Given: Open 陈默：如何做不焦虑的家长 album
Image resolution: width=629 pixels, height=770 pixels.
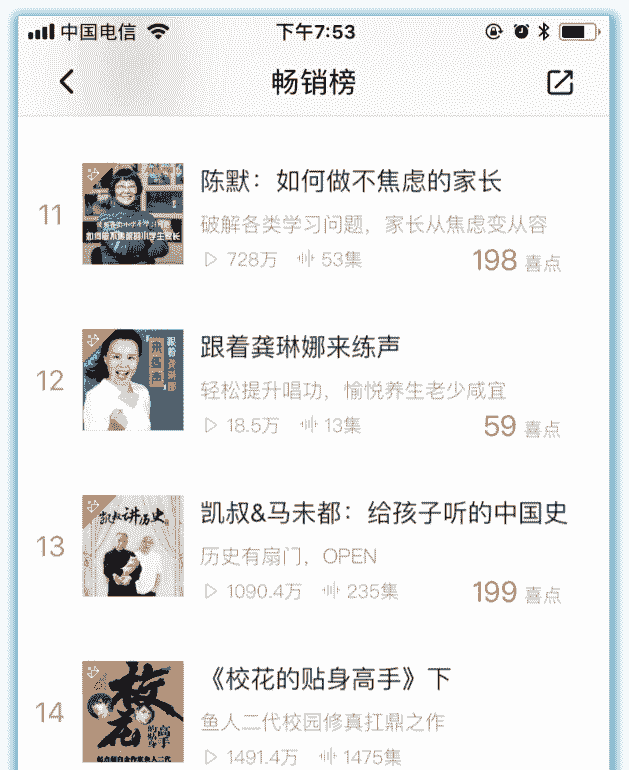Looking at the screenshot, I should pyautogui.click(x=350, y=182).
